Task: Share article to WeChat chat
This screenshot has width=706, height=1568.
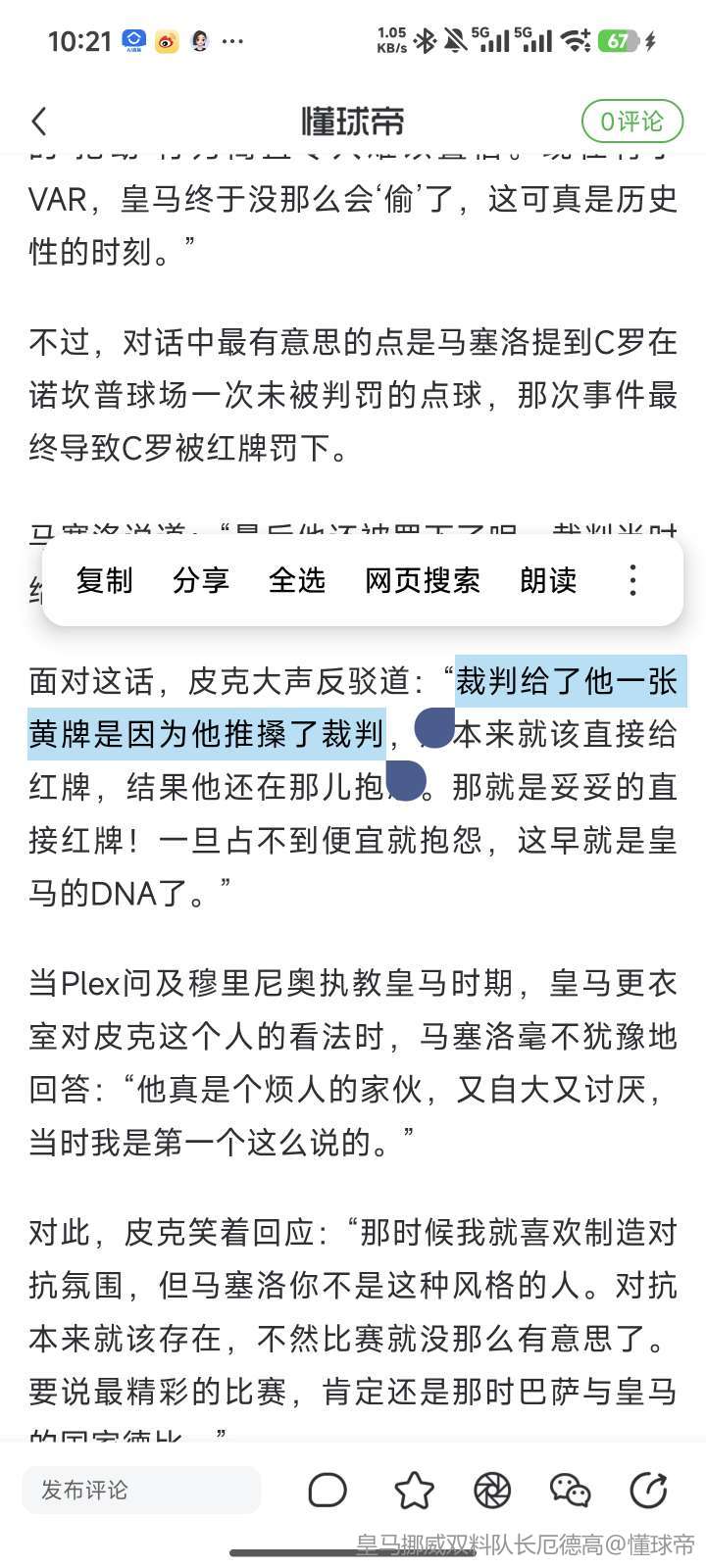Action: click(x=570, y=1491)
